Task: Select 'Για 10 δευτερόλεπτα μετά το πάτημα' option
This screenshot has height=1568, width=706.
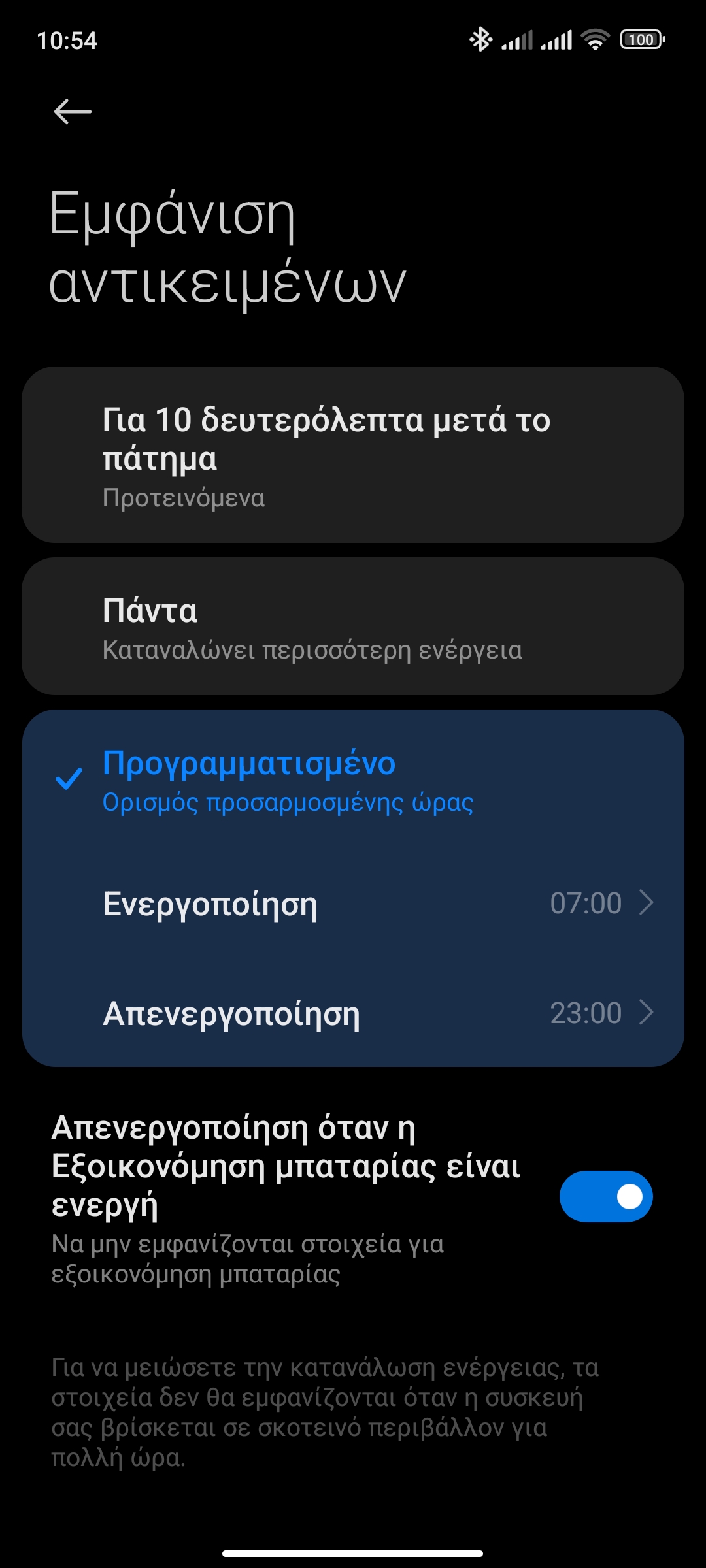Action: (353, 455)
